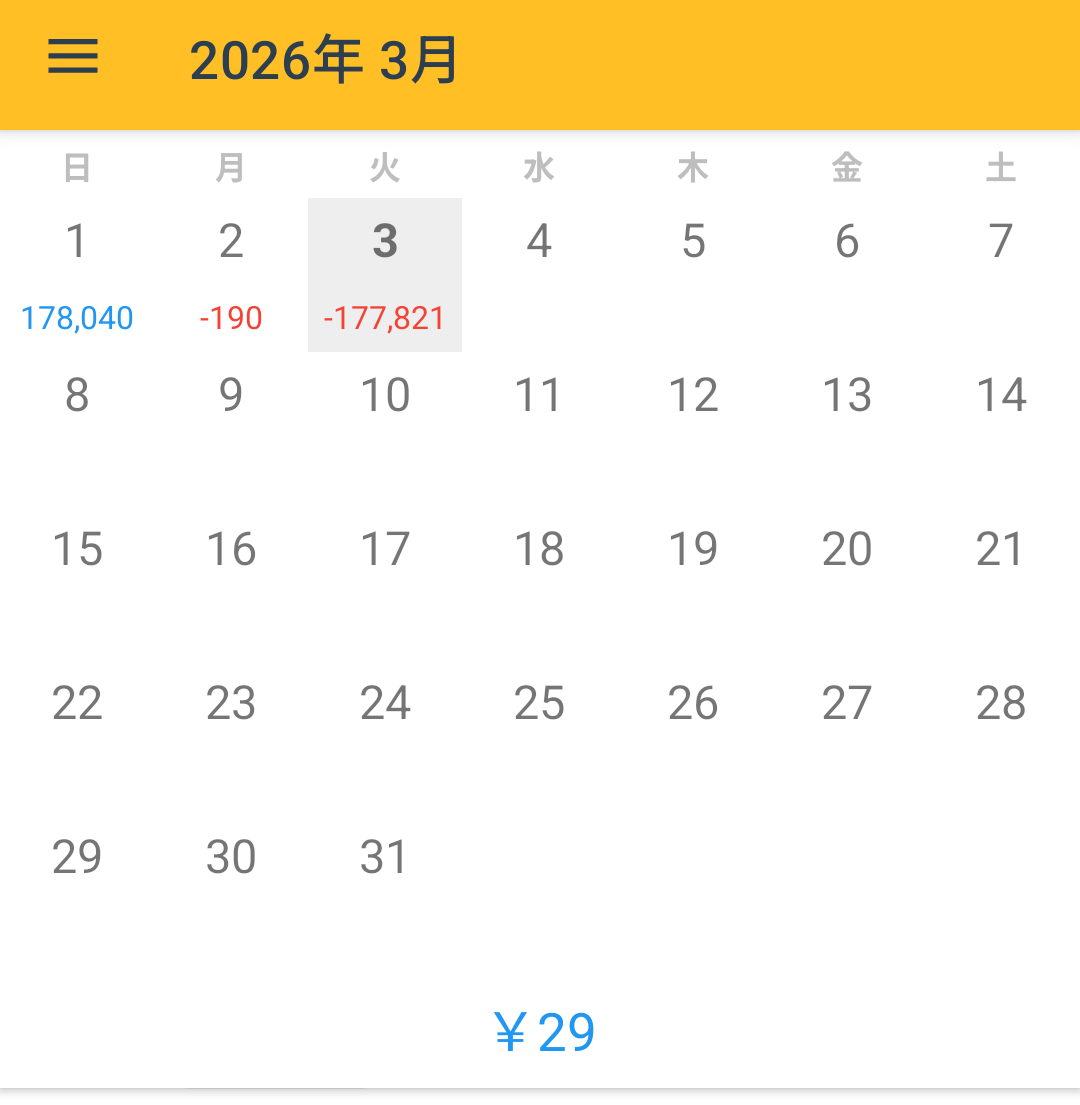Select March 2 showing -190

[x=231, y=275]
